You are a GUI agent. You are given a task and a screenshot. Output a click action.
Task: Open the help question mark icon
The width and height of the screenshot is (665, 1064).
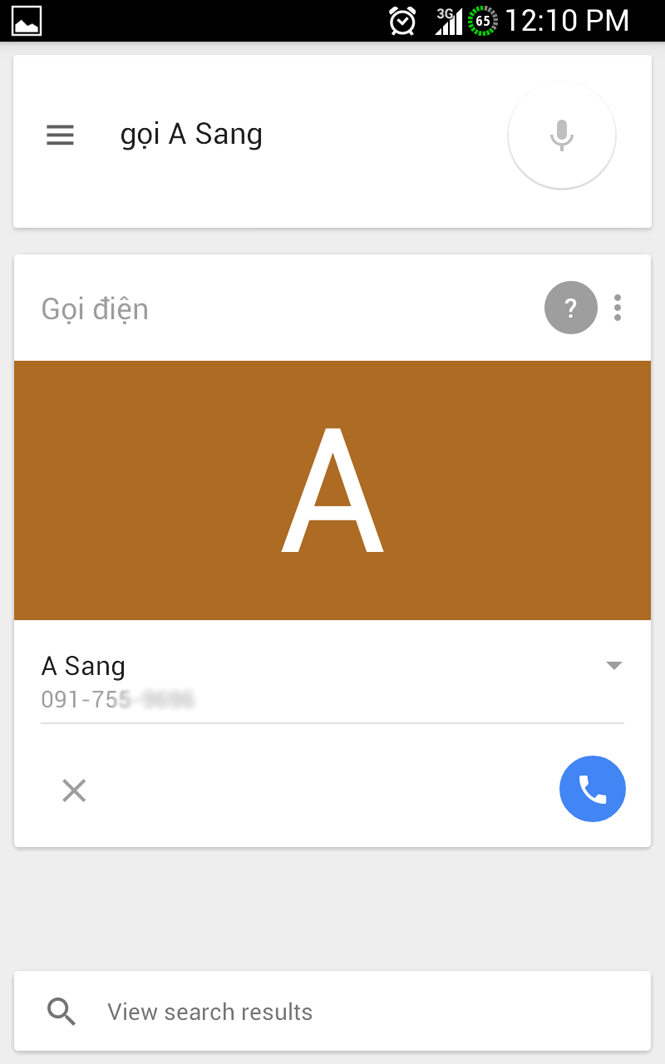pyautogui.click(x=571, y=307)
